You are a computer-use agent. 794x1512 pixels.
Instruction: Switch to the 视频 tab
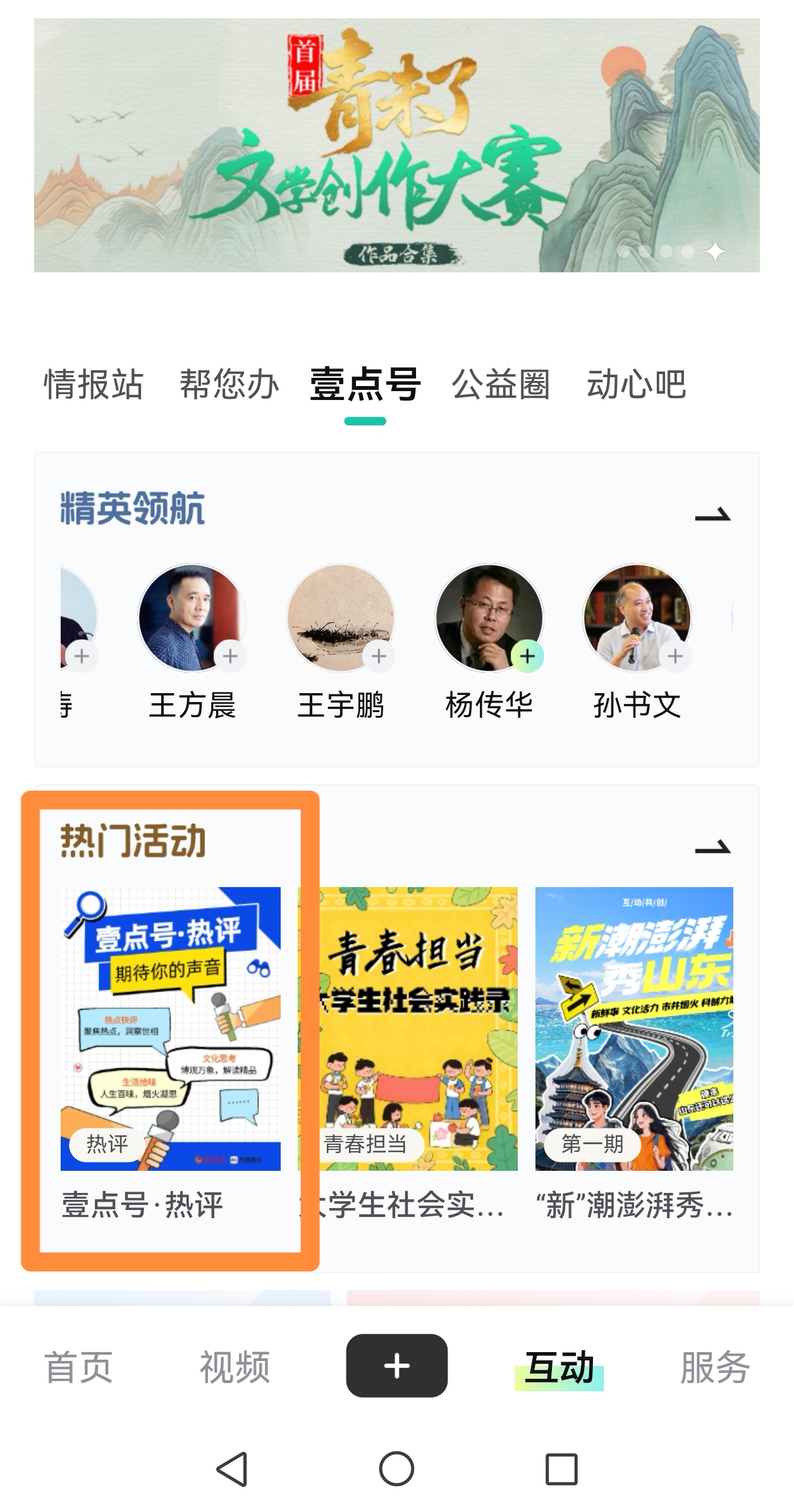click(x=235, y=1367)
